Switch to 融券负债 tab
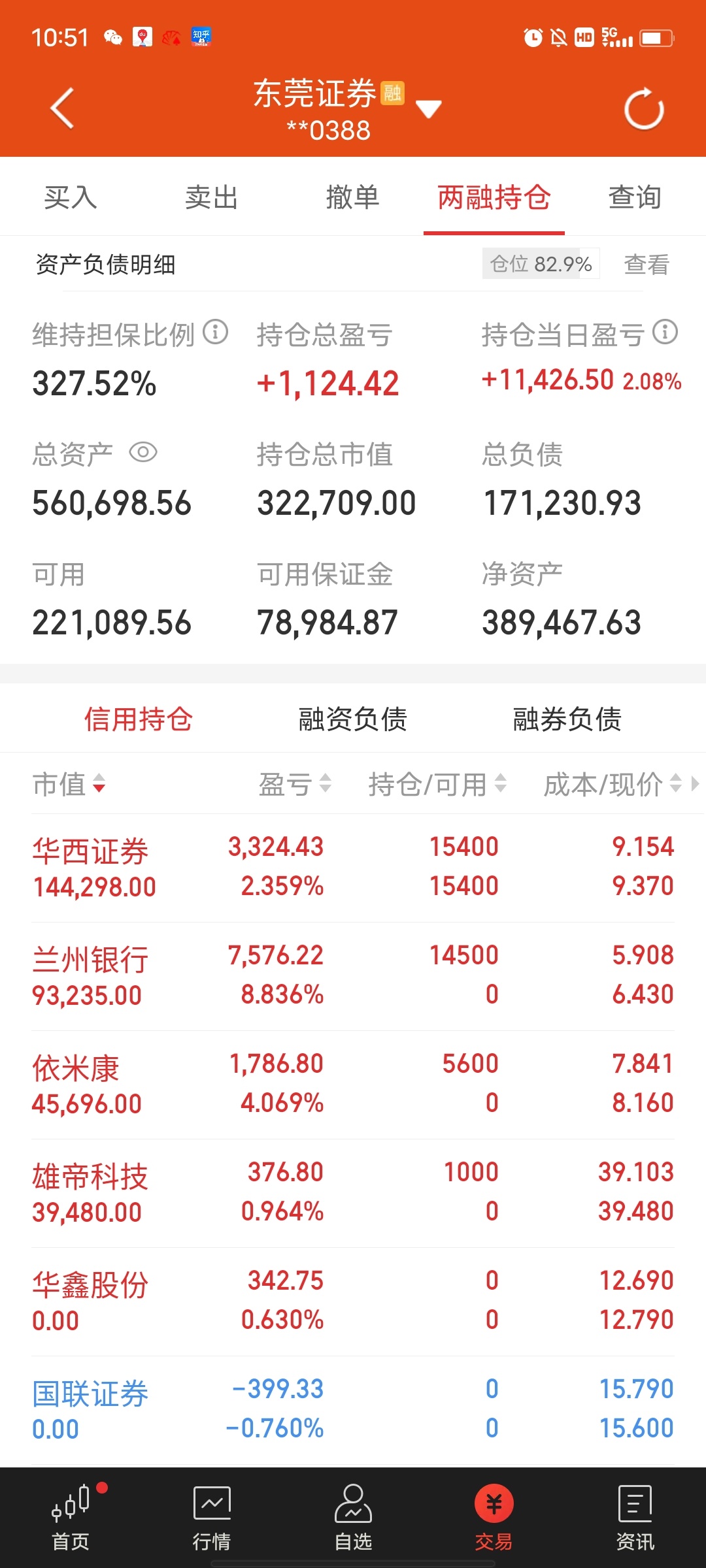Viewport: 706px width, 1568px height. coord(567,719)
